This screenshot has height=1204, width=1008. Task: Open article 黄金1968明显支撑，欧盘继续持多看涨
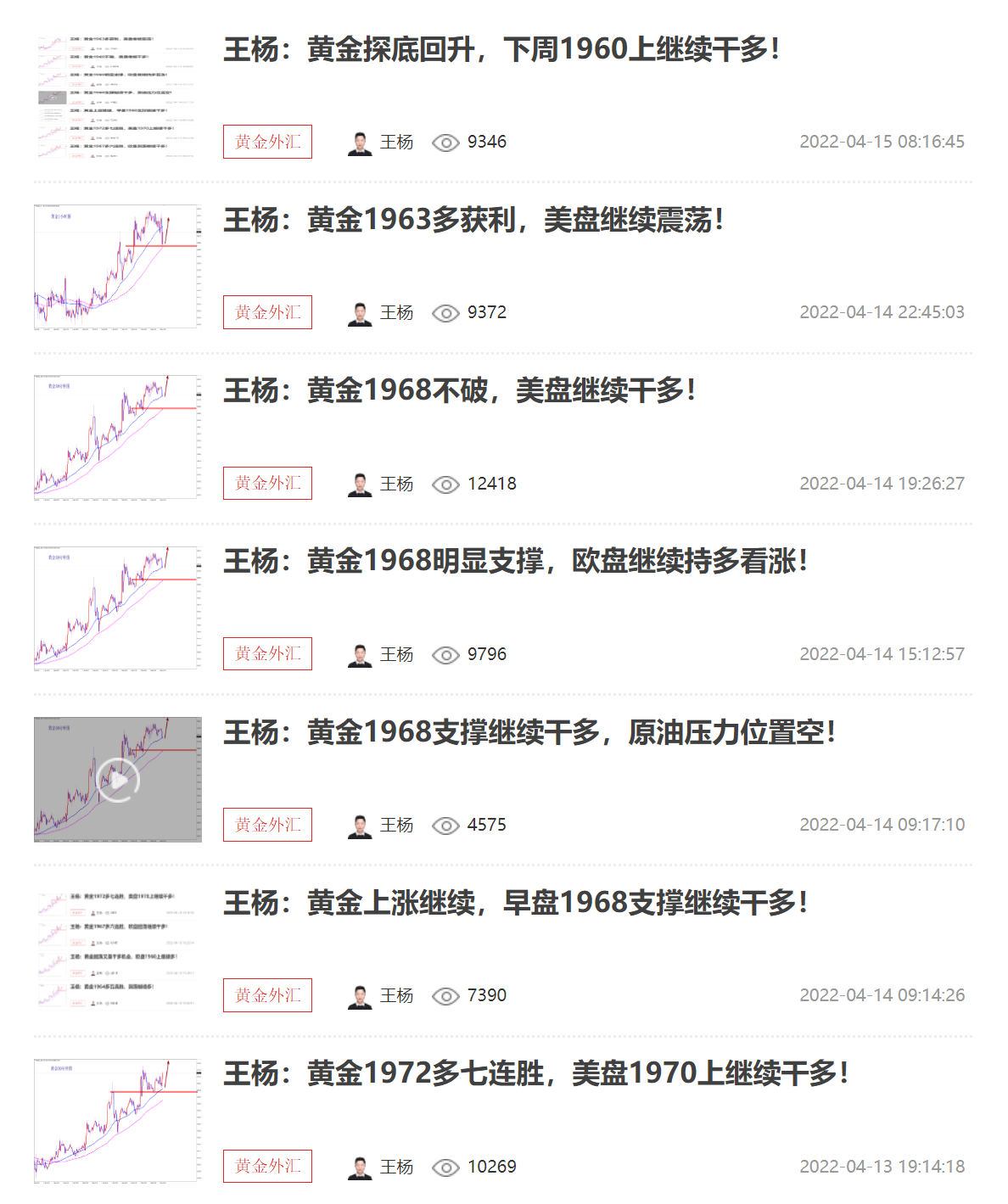514,562
